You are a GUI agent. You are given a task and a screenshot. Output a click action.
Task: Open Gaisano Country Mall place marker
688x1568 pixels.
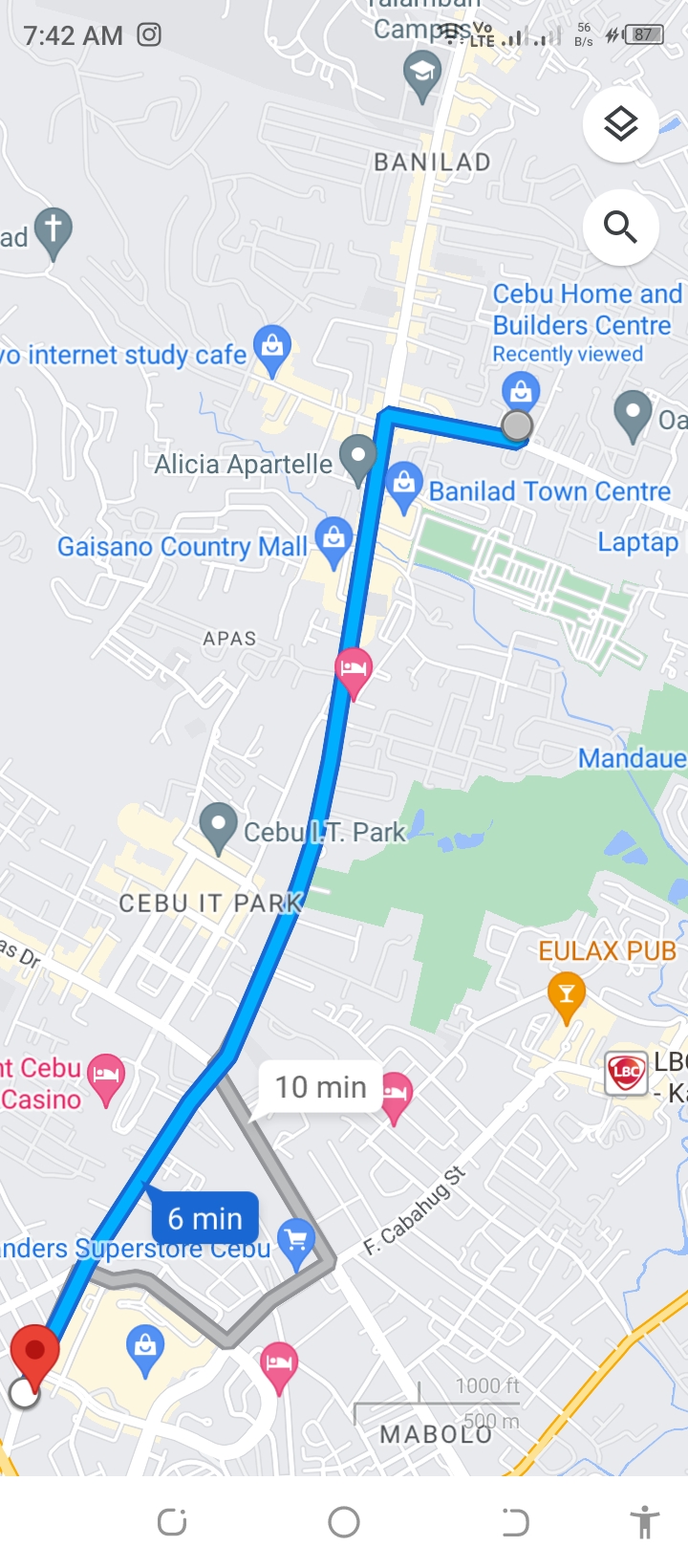(x=333, y=537)
